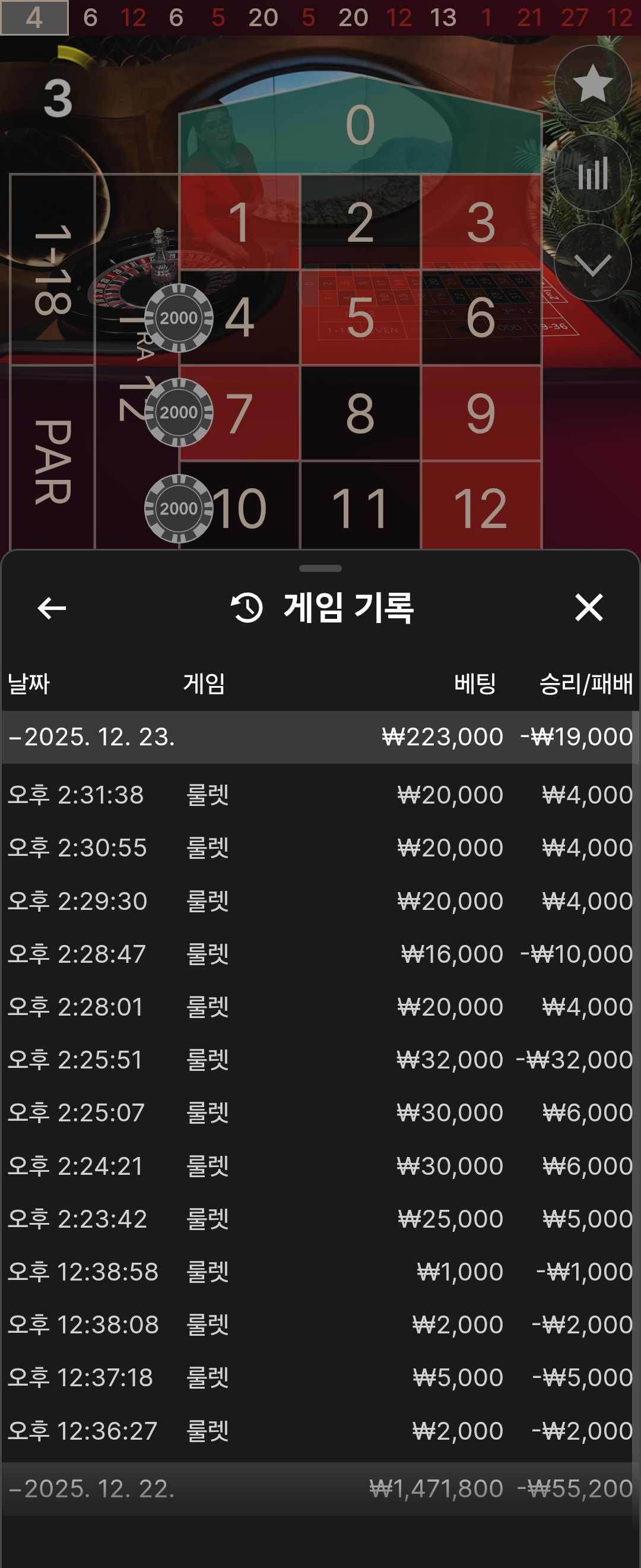The width and height of the screenshot is (641, 1568).
Task: Tap the down chevron beside the betting grid
Action: pyautogui.click(x=592, y=264)
